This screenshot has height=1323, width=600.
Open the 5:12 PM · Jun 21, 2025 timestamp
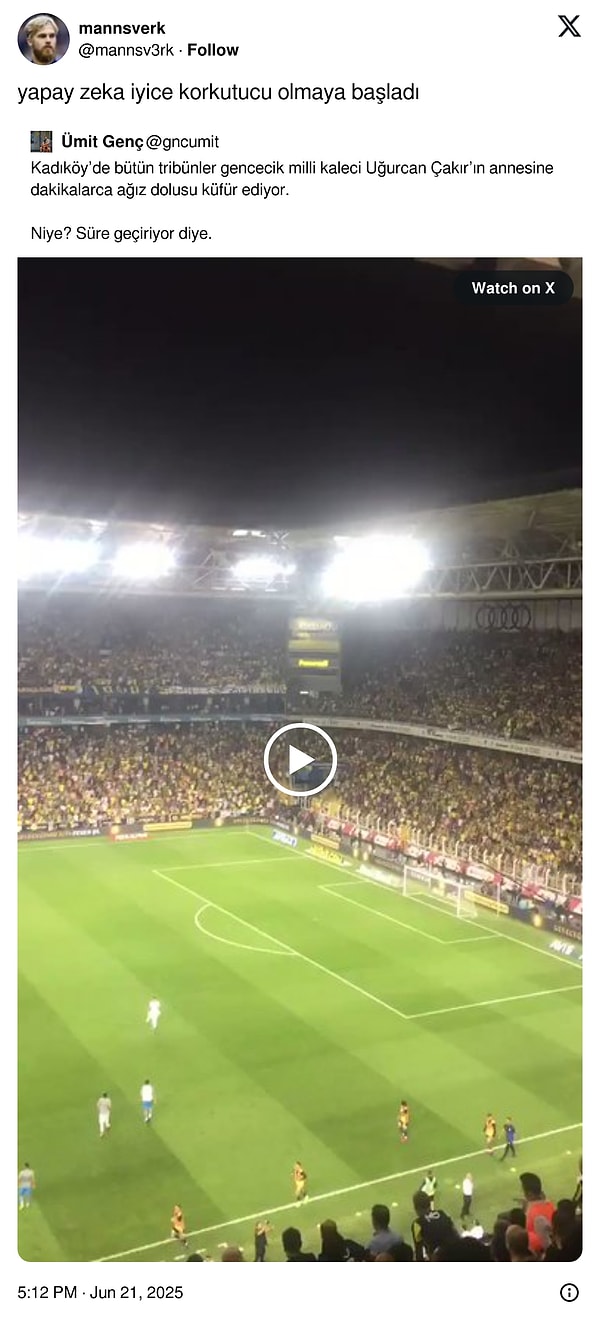(100, 1292)
